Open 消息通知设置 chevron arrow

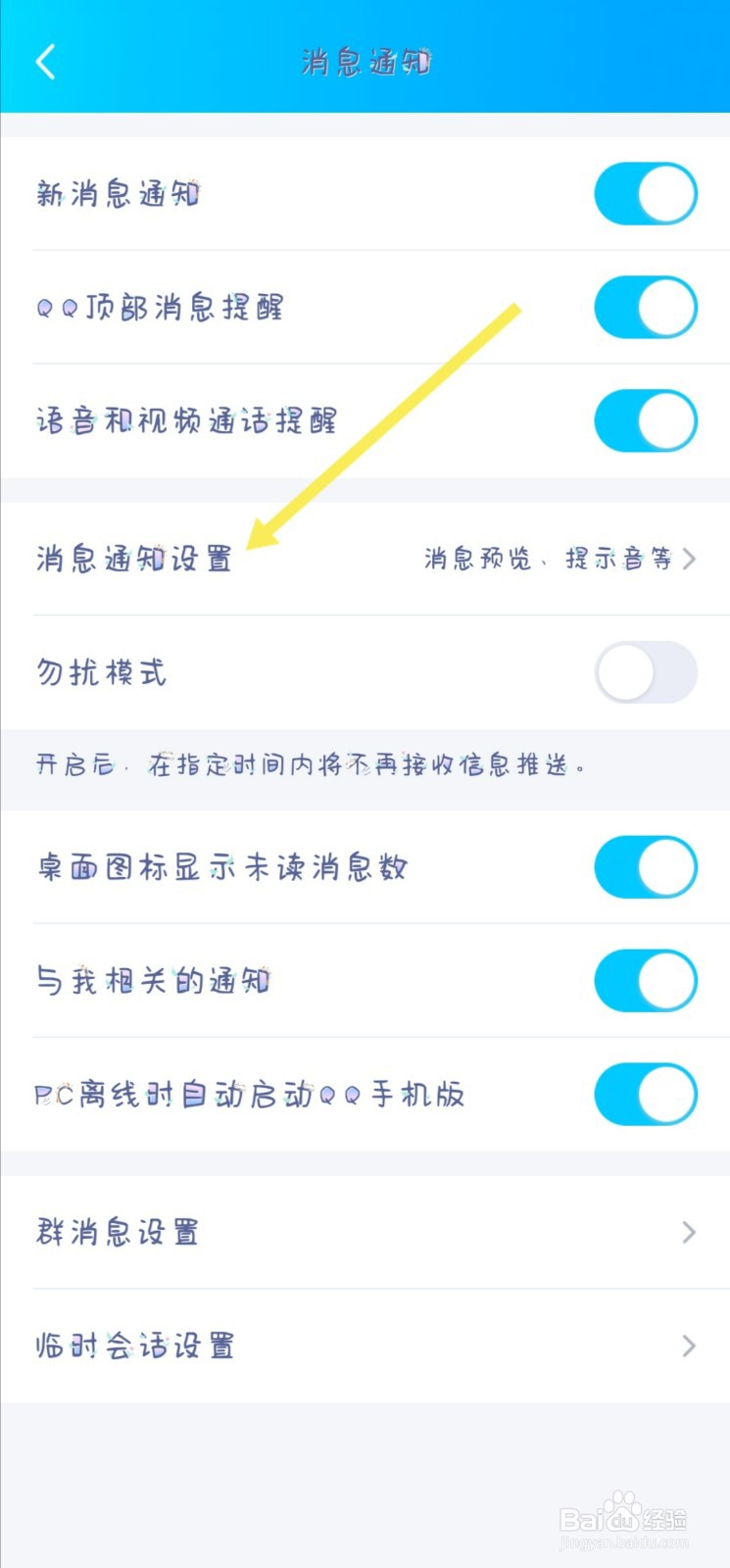pyautogui.click(x=688, y=559)
